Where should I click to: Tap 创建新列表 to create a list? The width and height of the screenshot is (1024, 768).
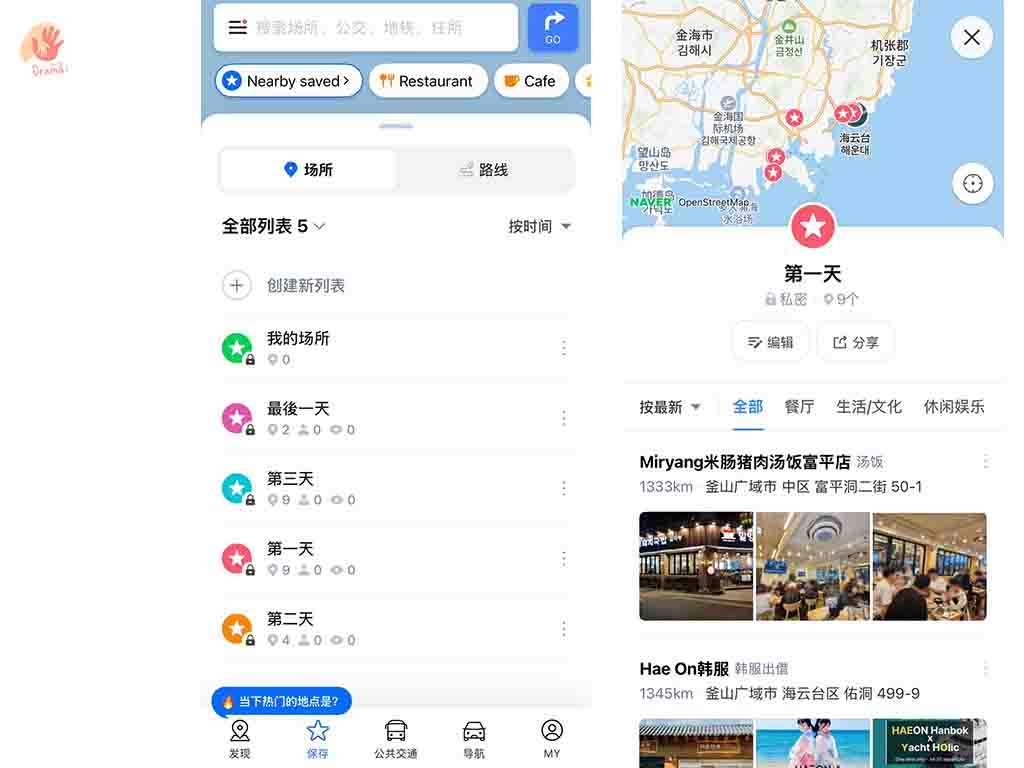(305, 285)
